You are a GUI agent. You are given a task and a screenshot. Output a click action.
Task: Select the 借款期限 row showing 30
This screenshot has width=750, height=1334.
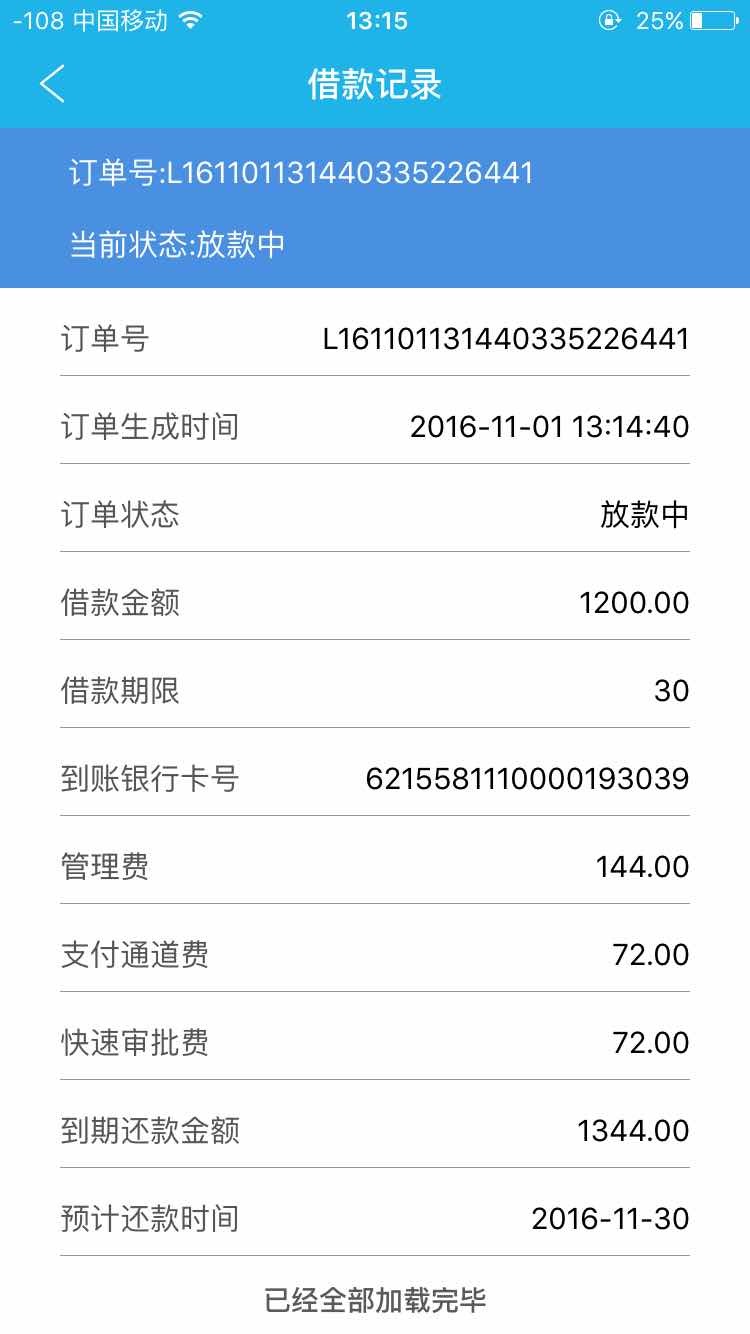[375, 690]
